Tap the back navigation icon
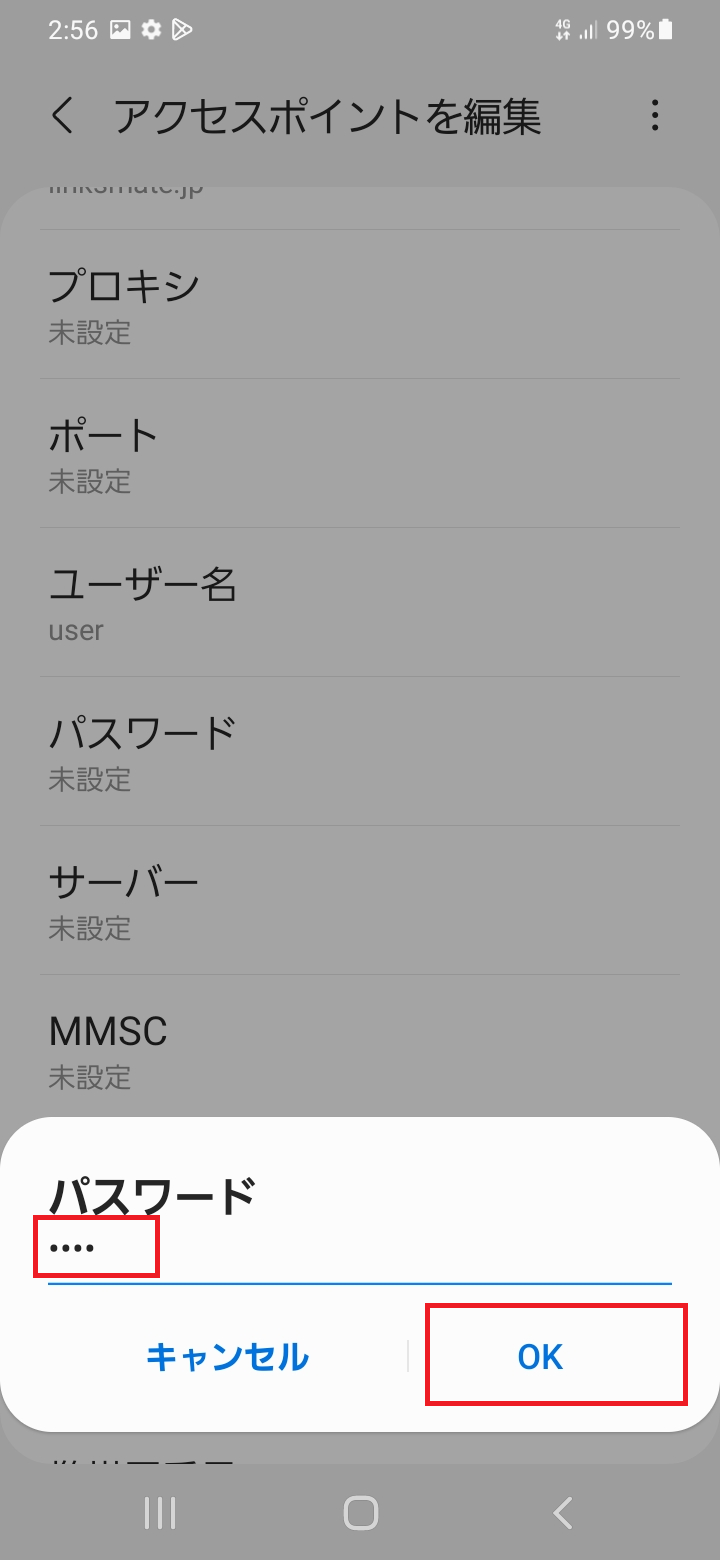 coord(560,1512)
